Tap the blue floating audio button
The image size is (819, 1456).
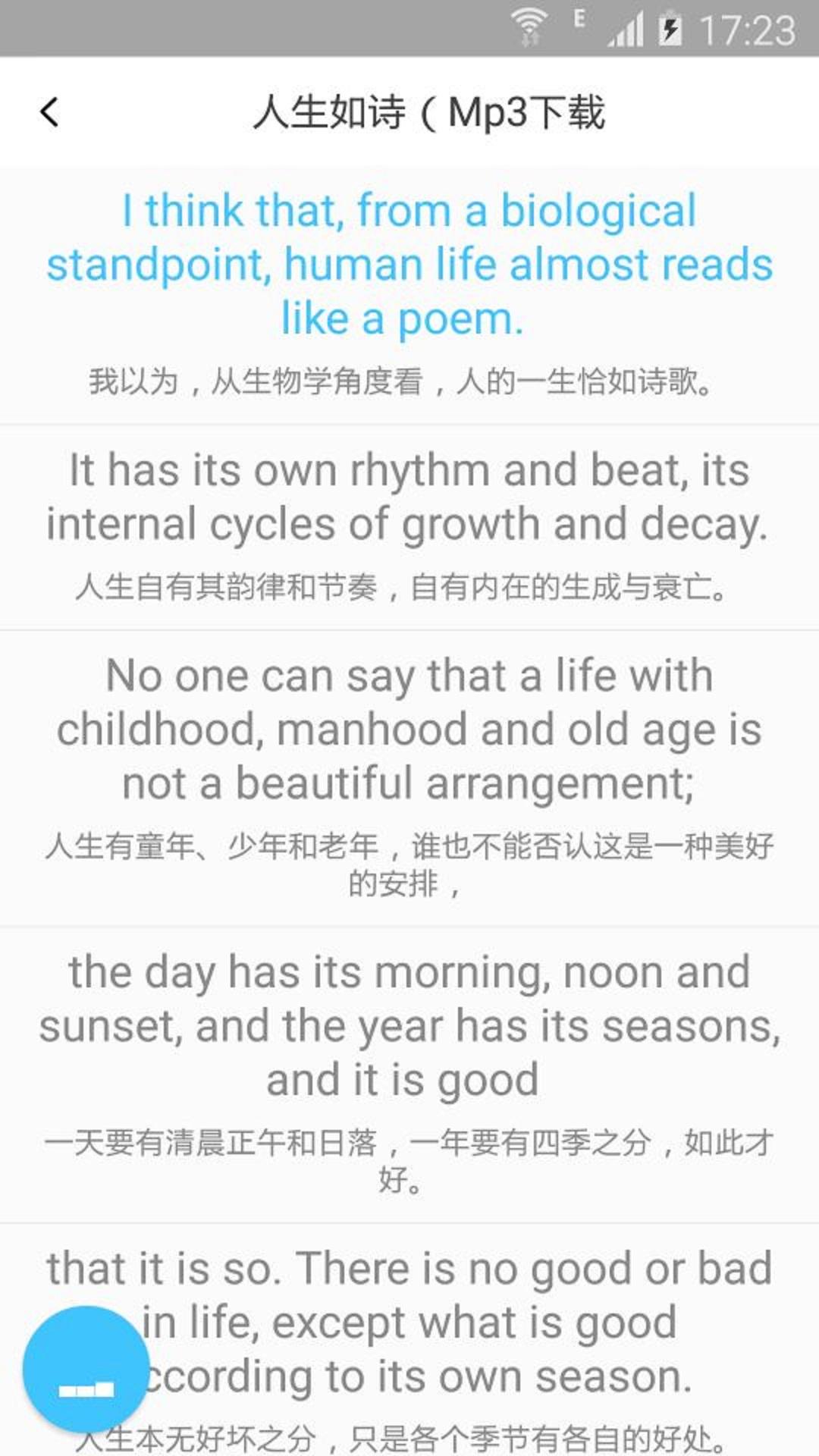86,1370
